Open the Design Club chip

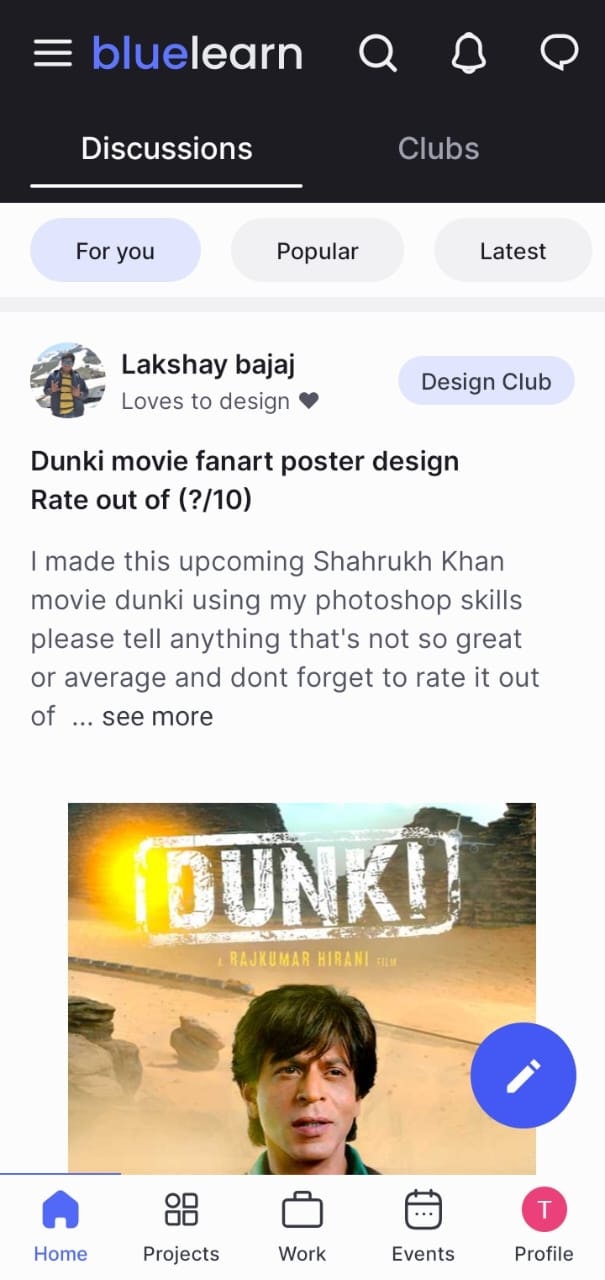click(486, 382)
